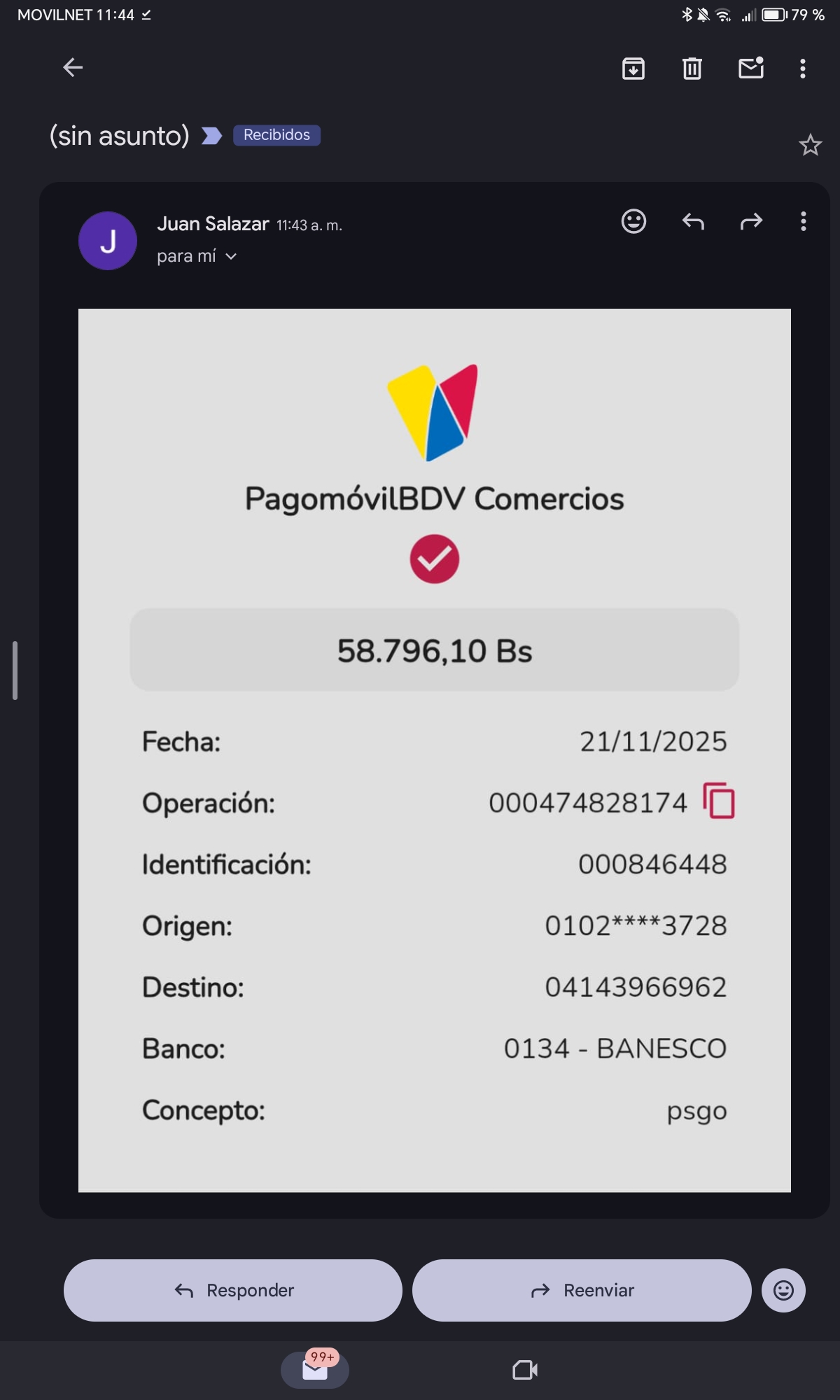This screenshot has height=1400, width=840.
Task: Open Juan Salazar's message options menu
Action: (803, 222)
